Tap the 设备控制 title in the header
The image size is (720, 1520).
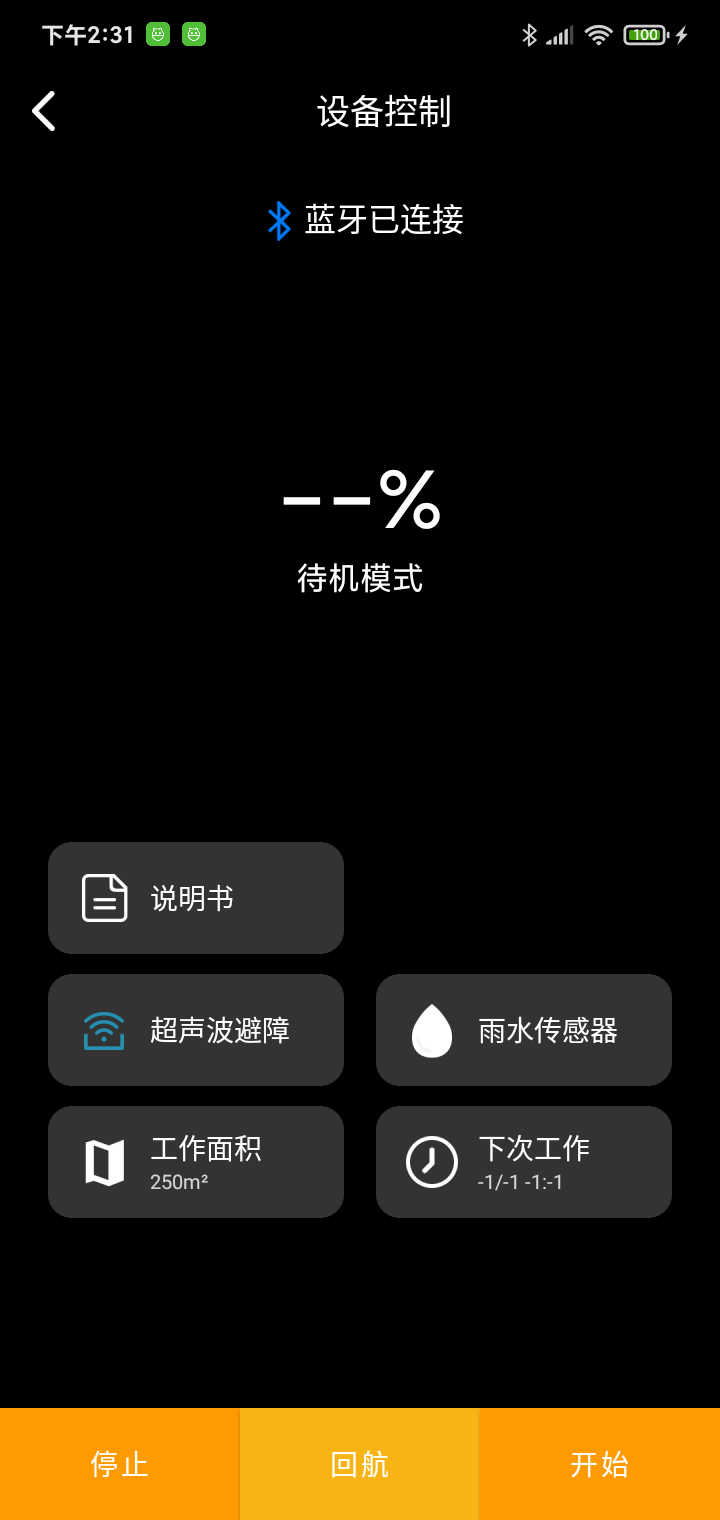(384, 113)
